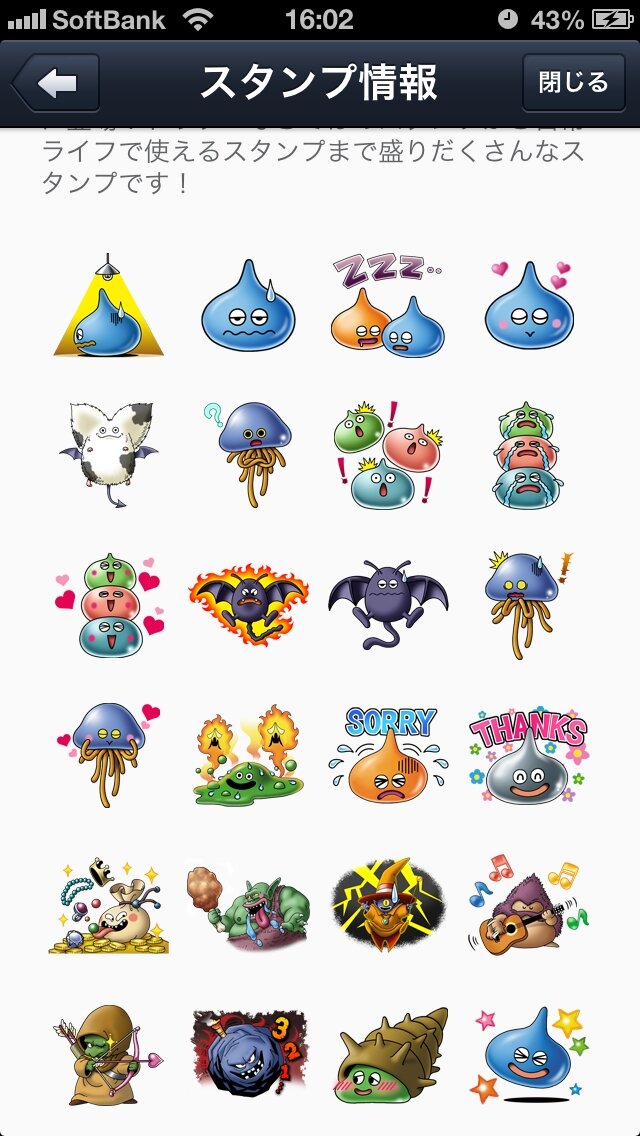Go back using the arrow button
640x1136 pixels.
57,83
